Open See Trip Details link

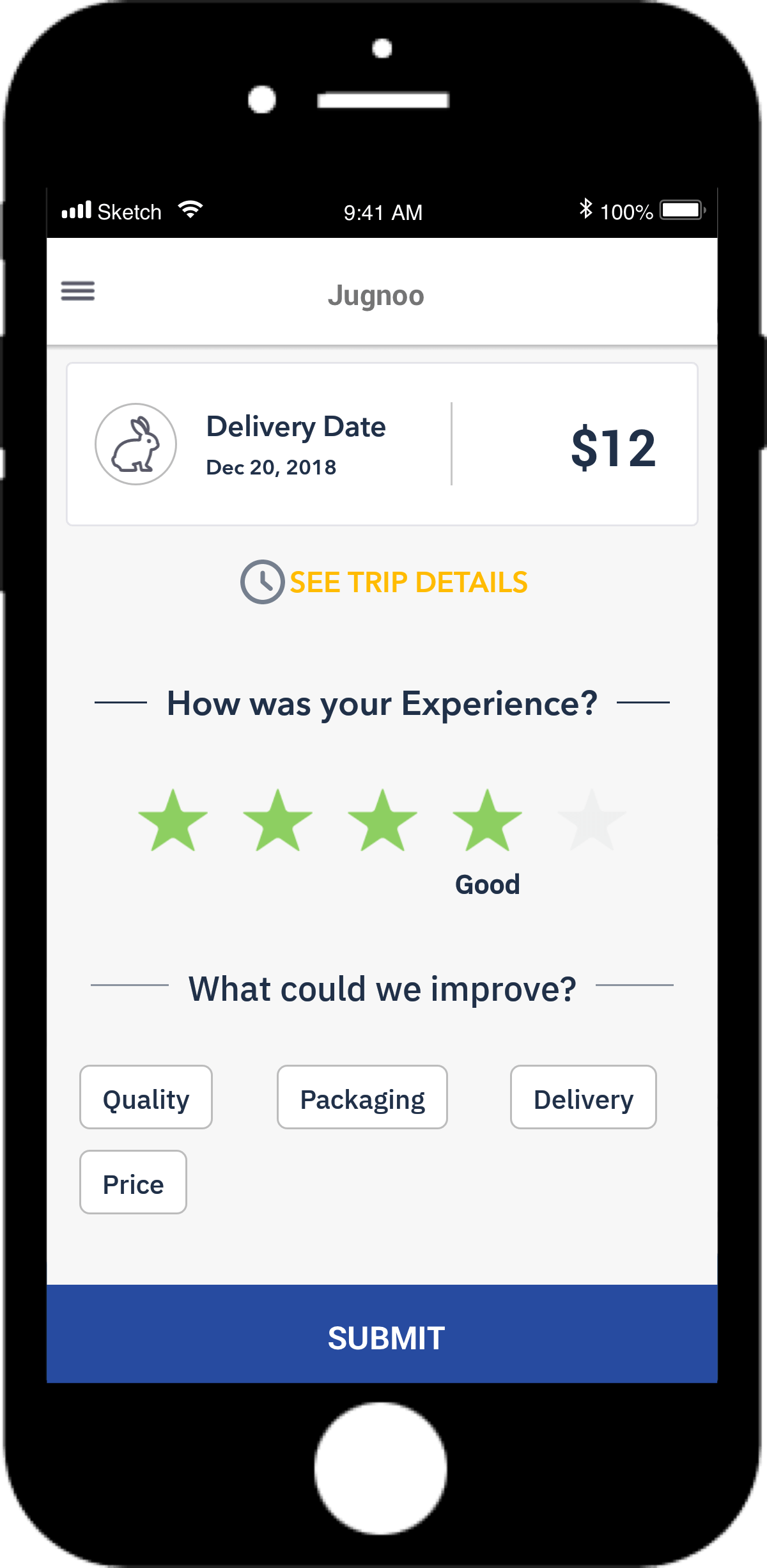coord(385,582)
